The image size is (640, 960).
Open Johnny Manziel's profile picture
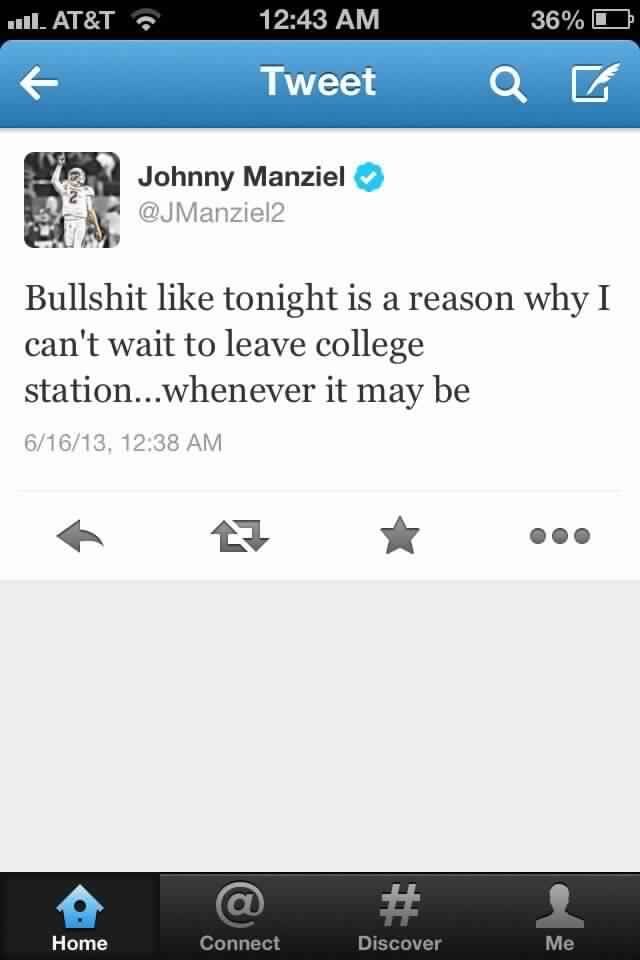pyautogui.click(x=72, y=200)
